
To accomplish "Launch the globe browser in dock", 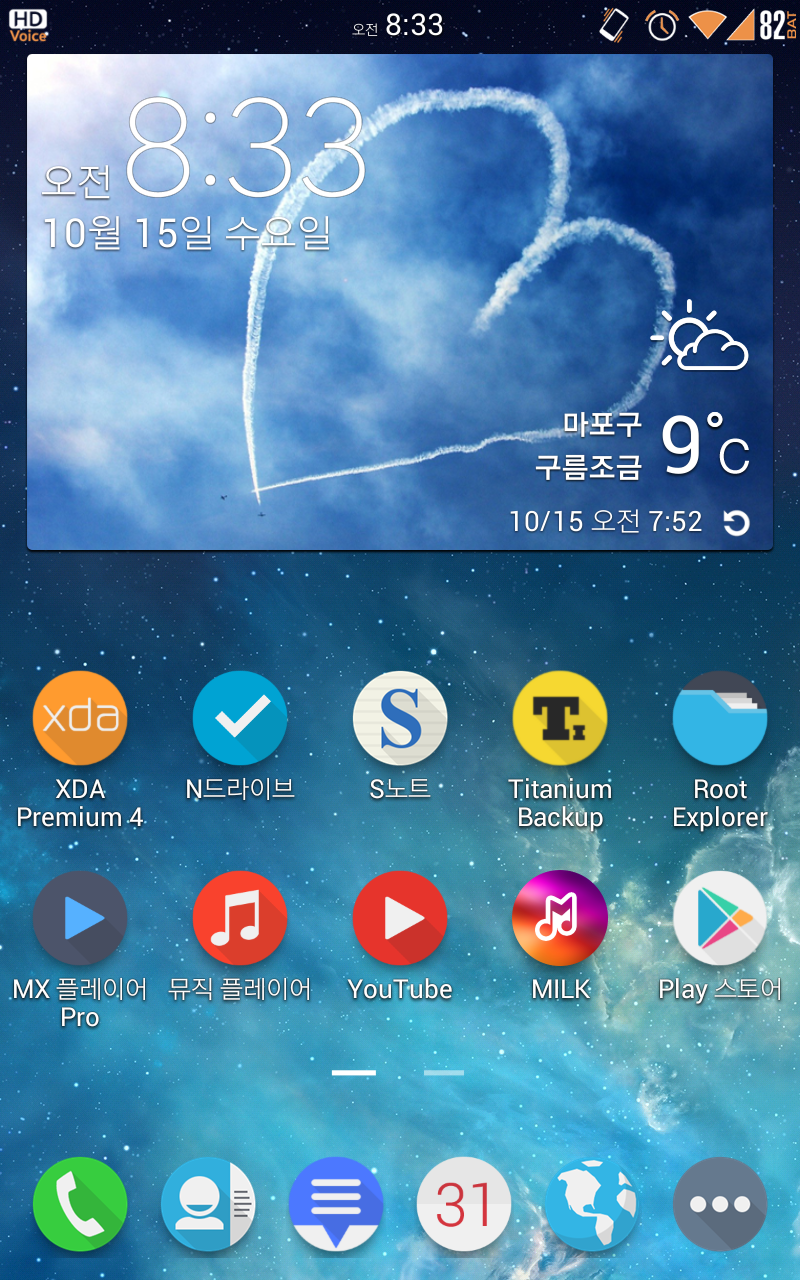I will click(592, 1204).
